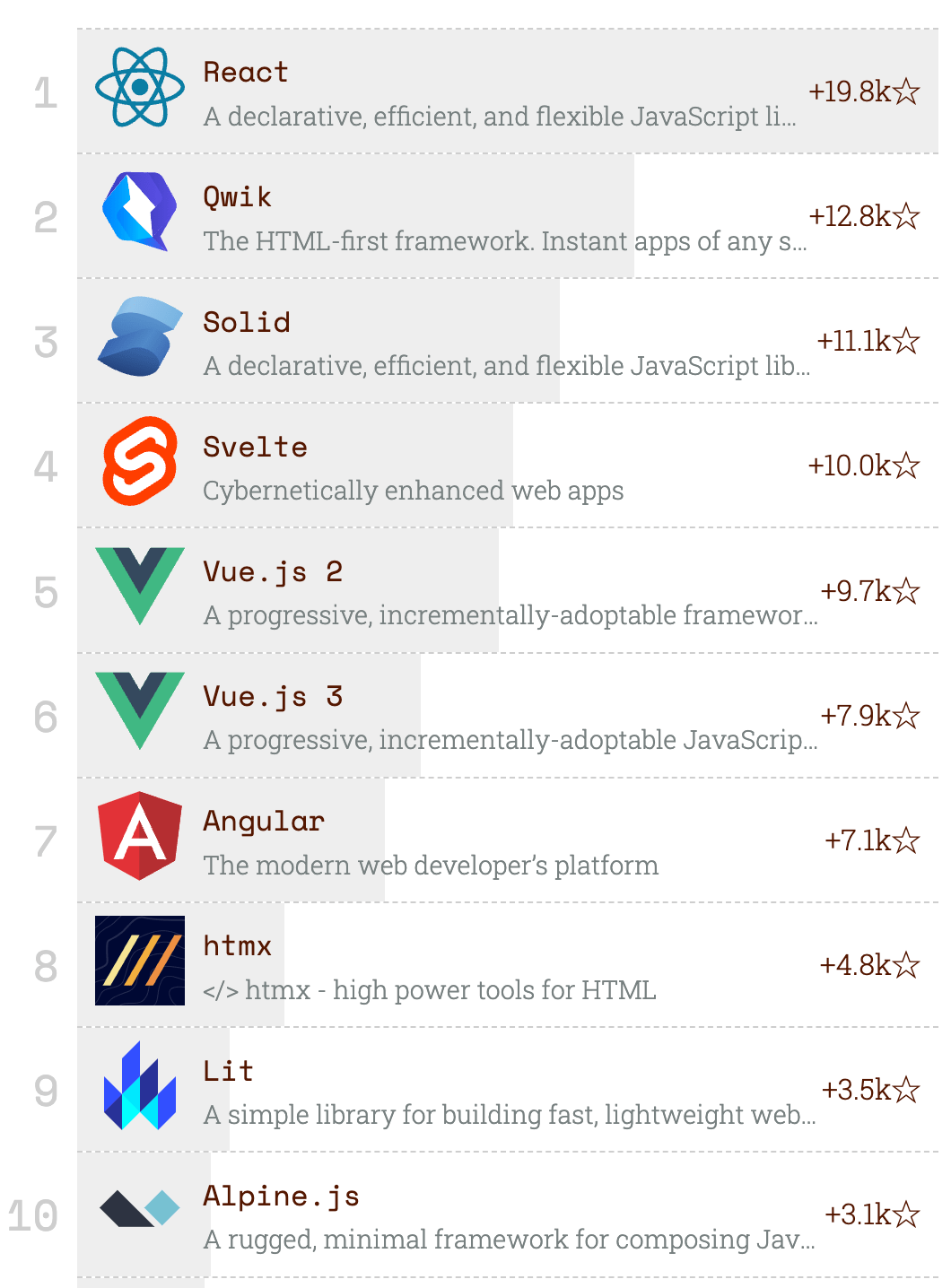Image resolution: width=951 pixels, height=1288 pixels.
Task: Click the star next to React's count
Action: point(907,90)
